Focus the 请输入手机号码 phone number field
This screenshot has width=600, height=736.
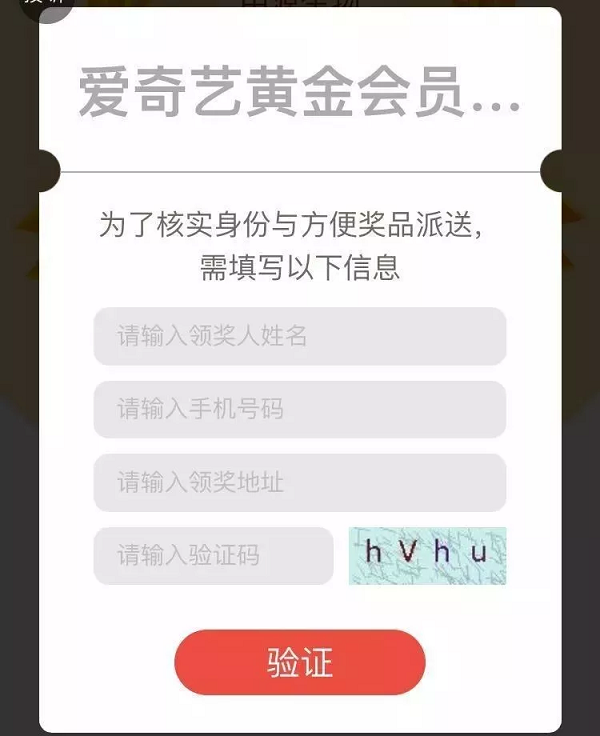coord(299,409)
